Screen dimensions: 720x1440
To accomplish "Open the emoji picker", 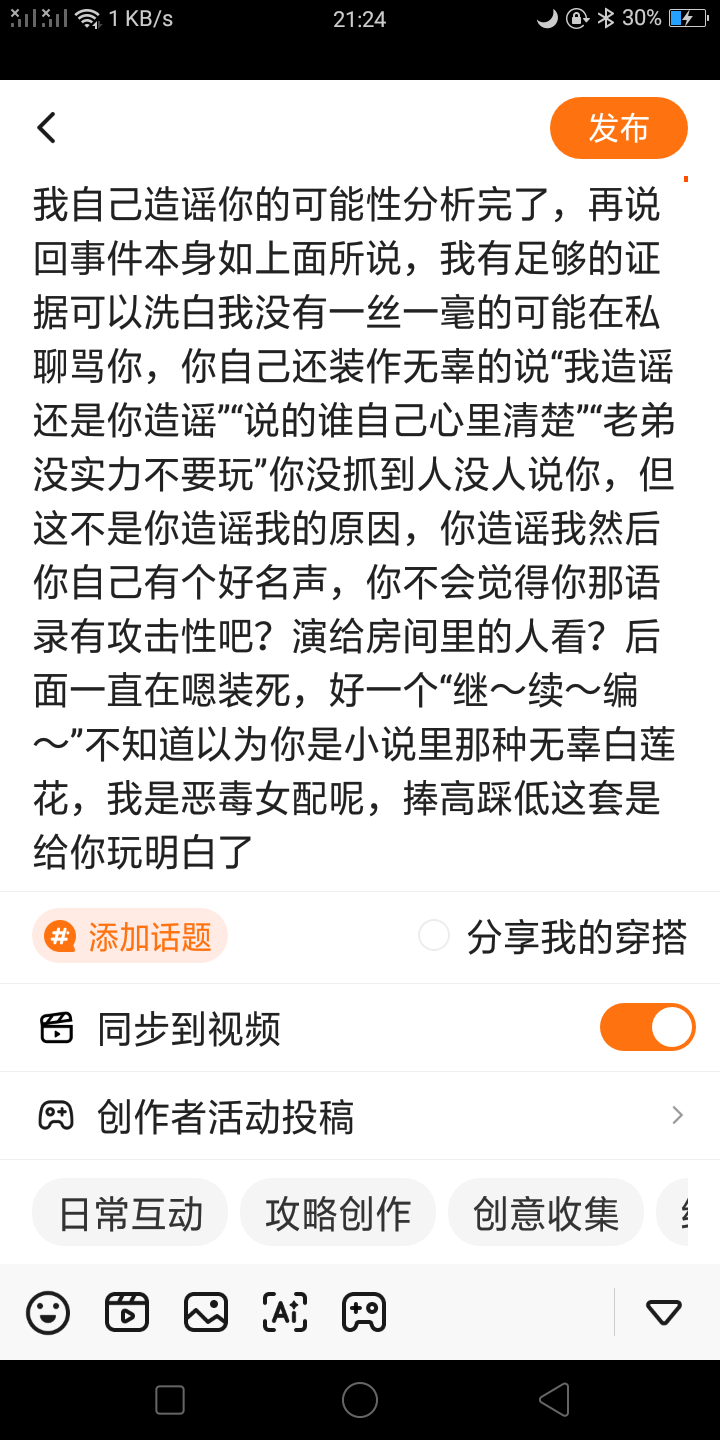I will [x=48, y=1312].
